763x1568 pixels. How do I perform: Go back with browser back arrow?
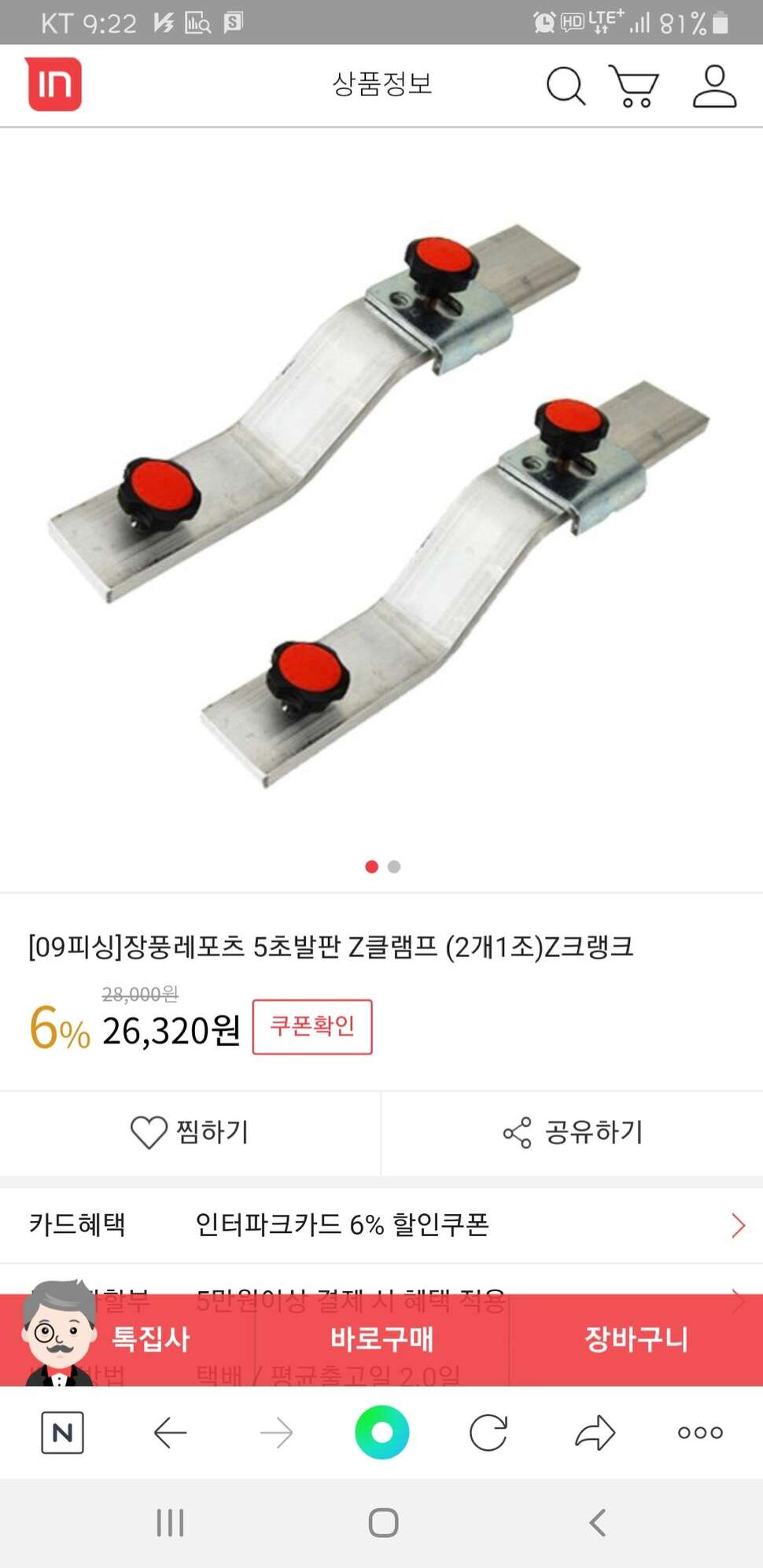coord(170,1432)
